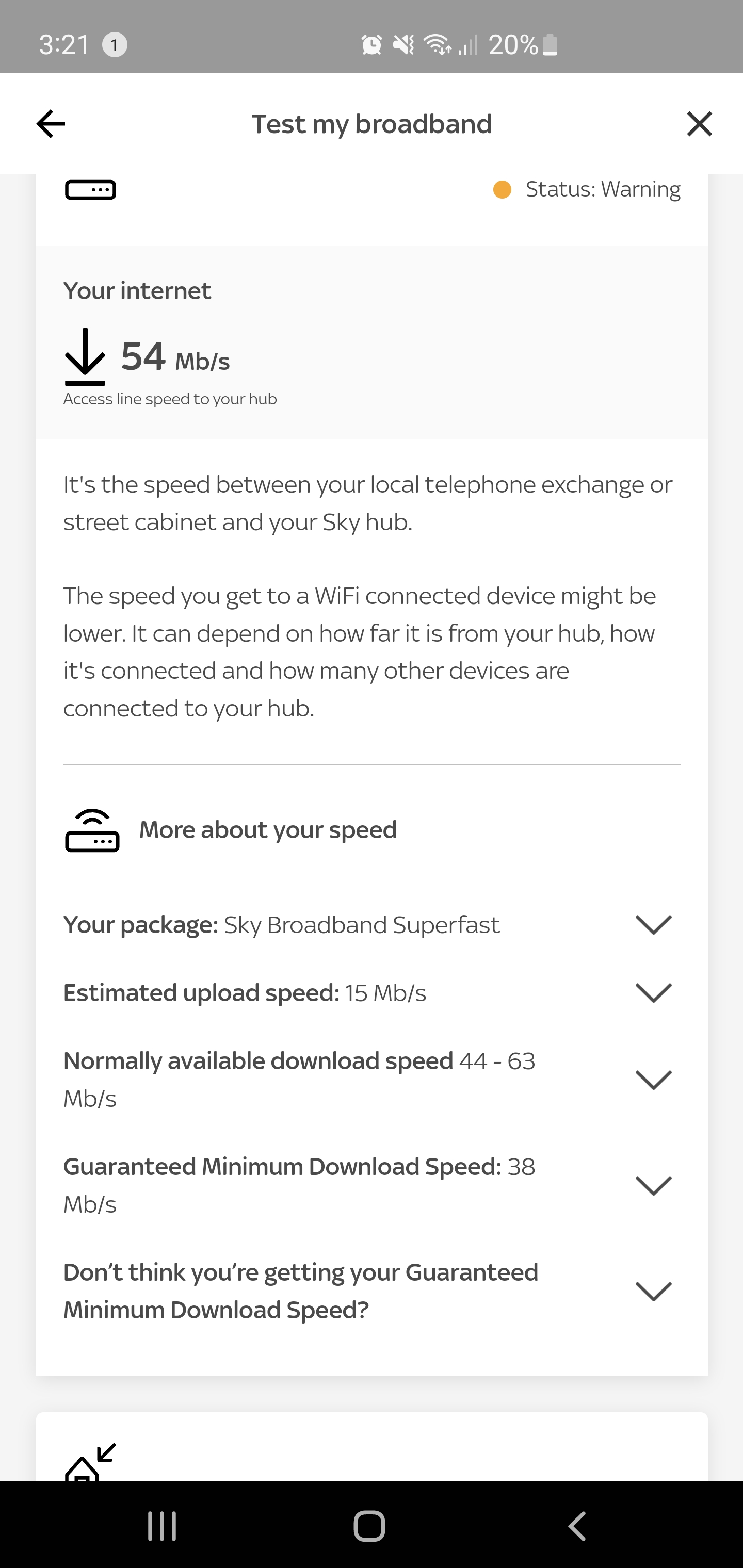
Task: Click More about your speed heading
Action: tap(268, 829)
